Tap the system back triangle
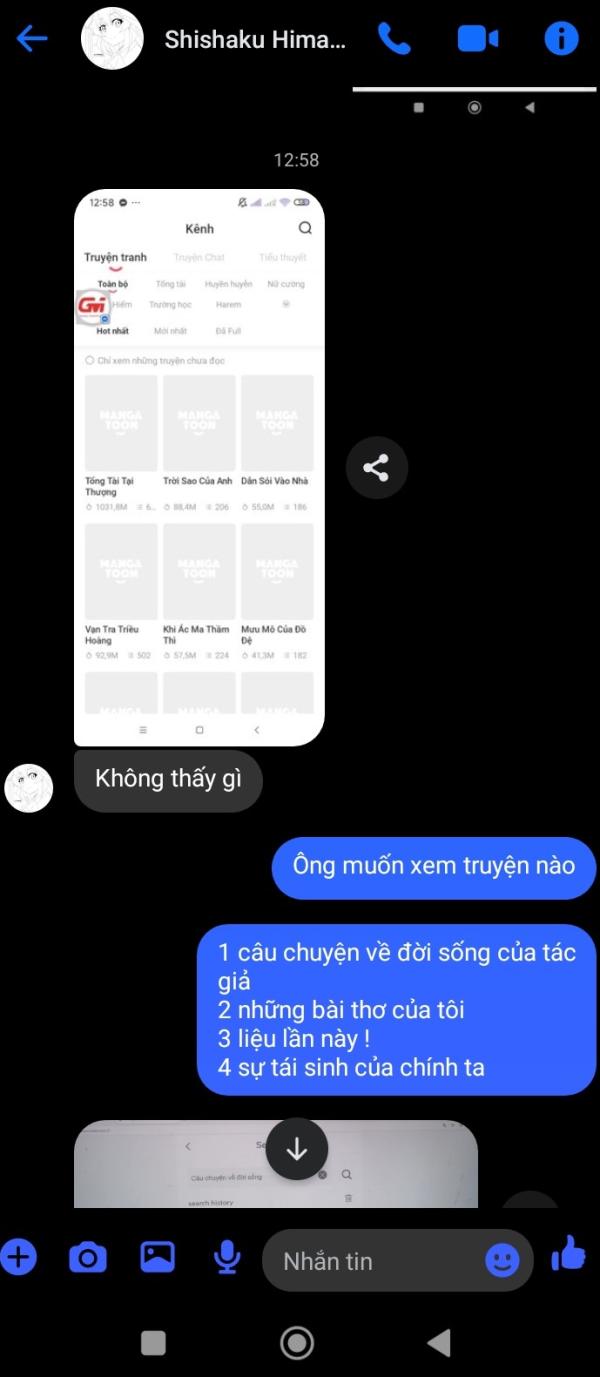Screen dimensions: 600x1377 [x=439, y=1343]
